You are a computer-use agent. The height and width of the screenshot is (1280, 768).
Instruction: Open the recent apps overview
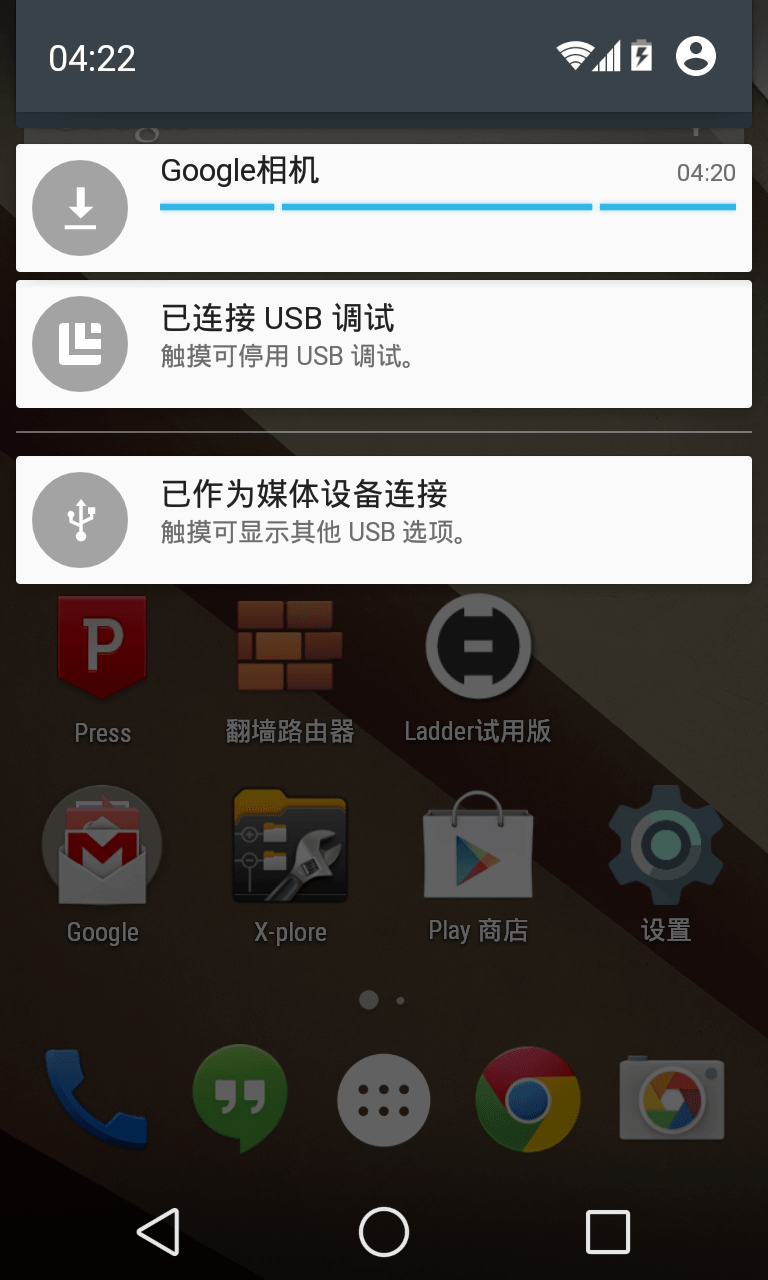tap(607, 1231)
